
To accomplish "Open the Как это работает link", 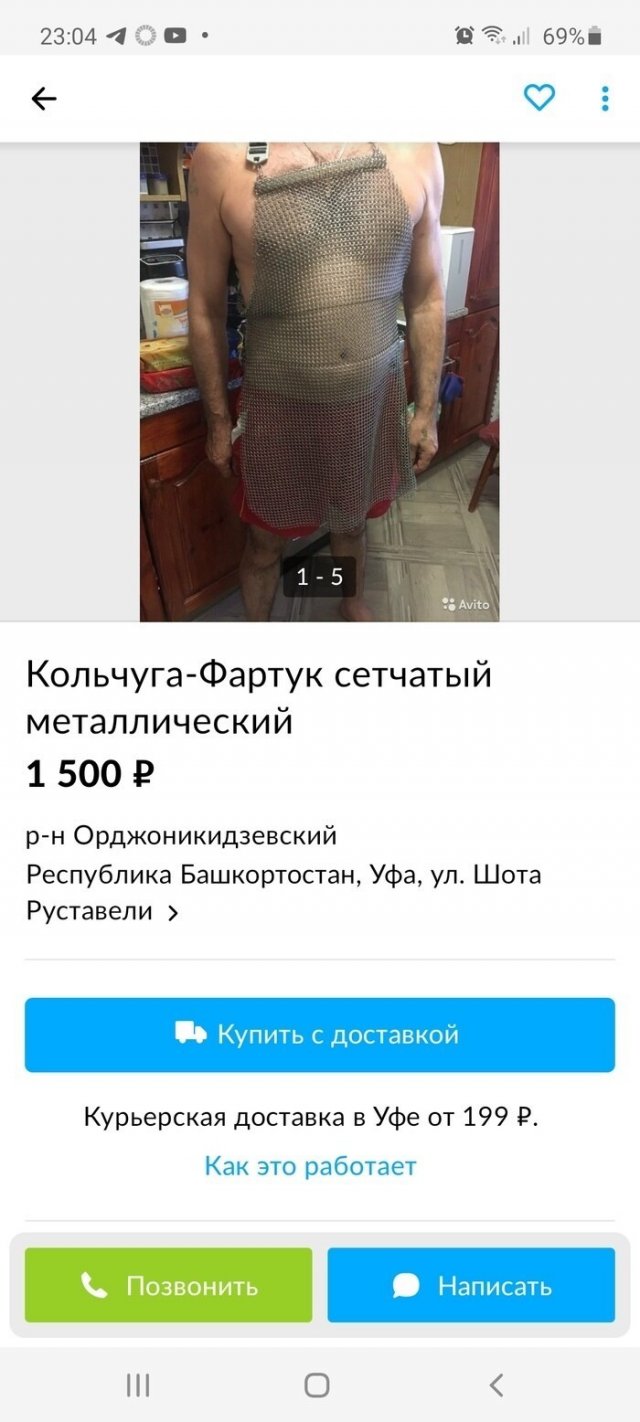I will point(310,1166).
